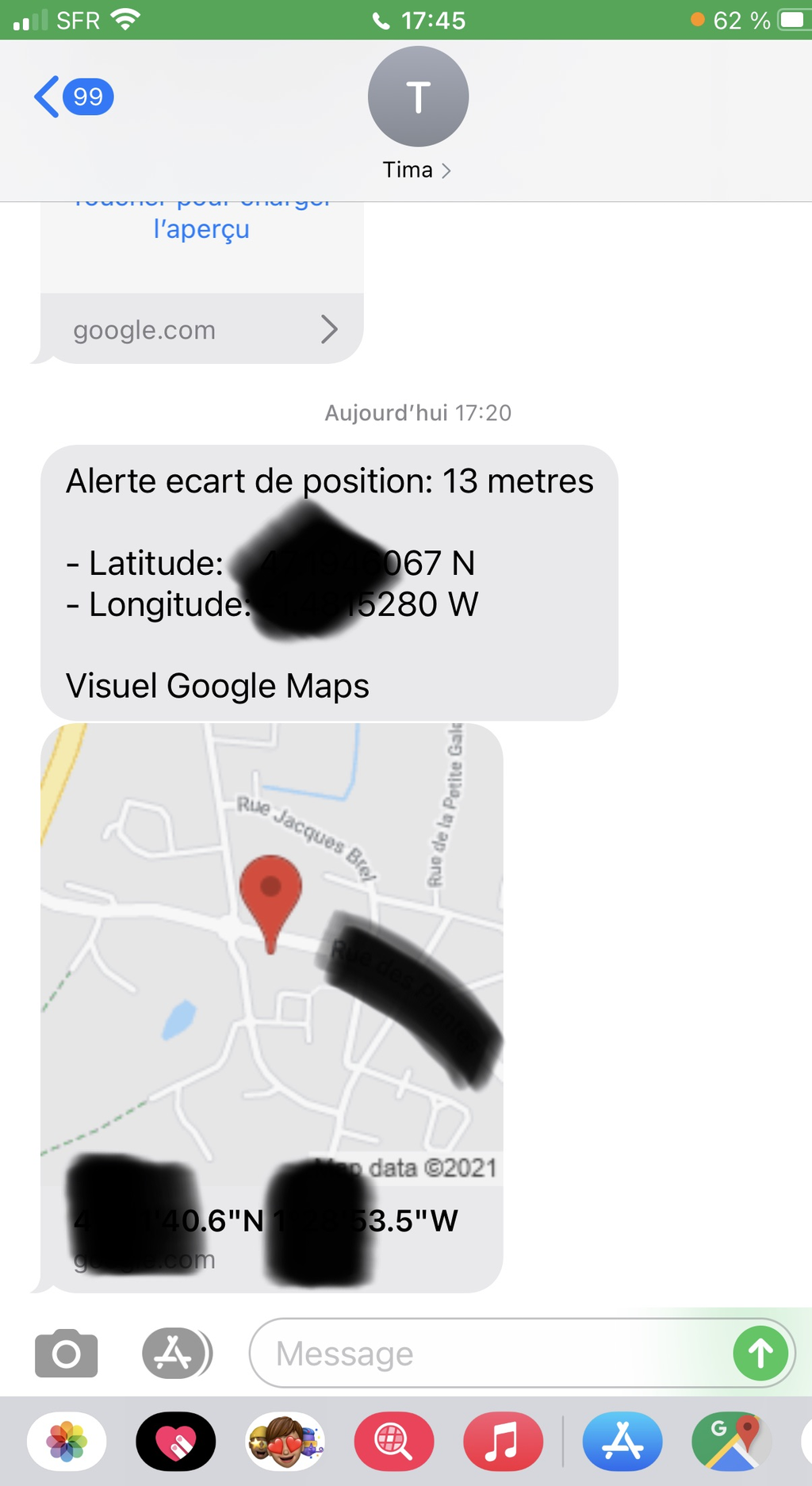Open the Memoji stickers app
The image size is (812, 1486).
click(x=285, y=1441)
